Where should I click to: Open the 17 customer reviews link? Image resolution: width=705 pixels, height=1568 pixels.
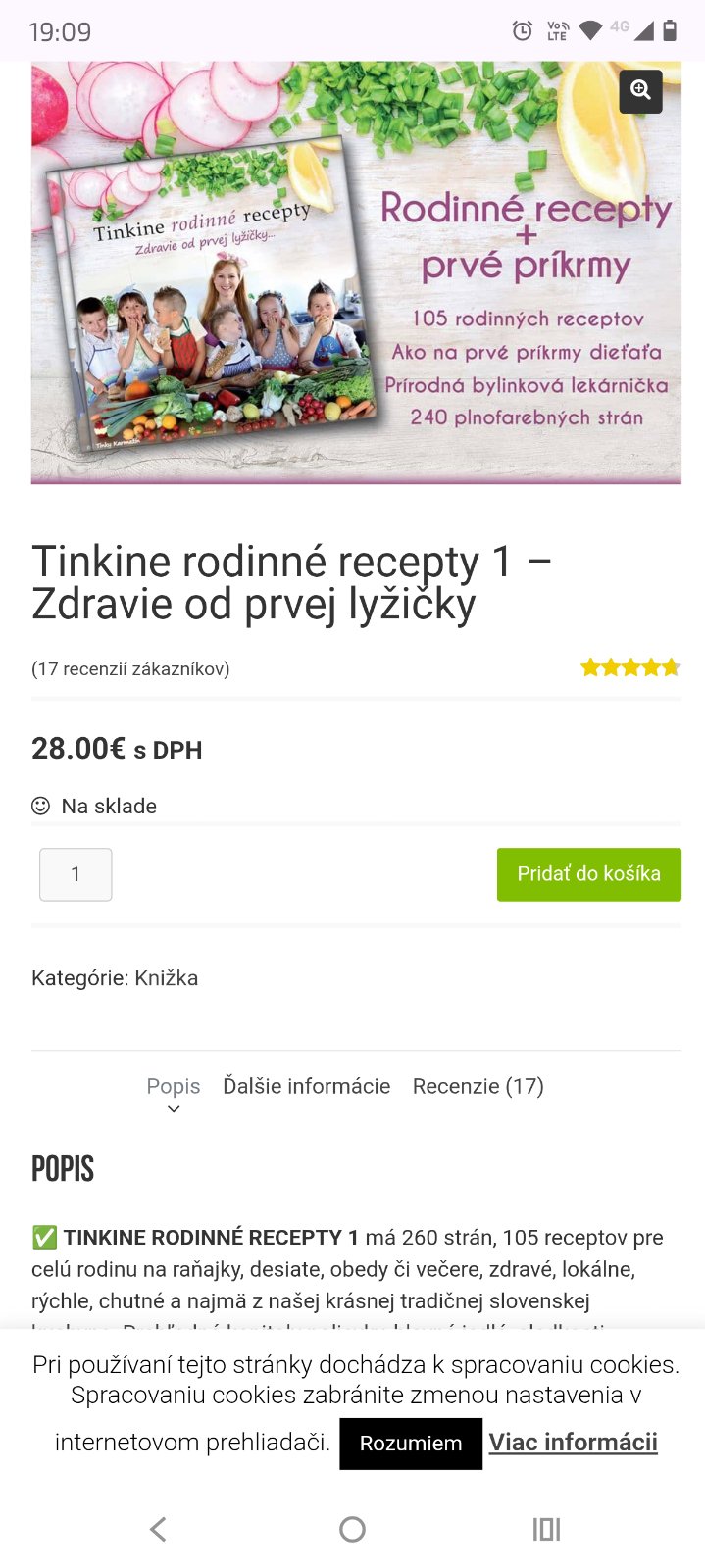130,669
